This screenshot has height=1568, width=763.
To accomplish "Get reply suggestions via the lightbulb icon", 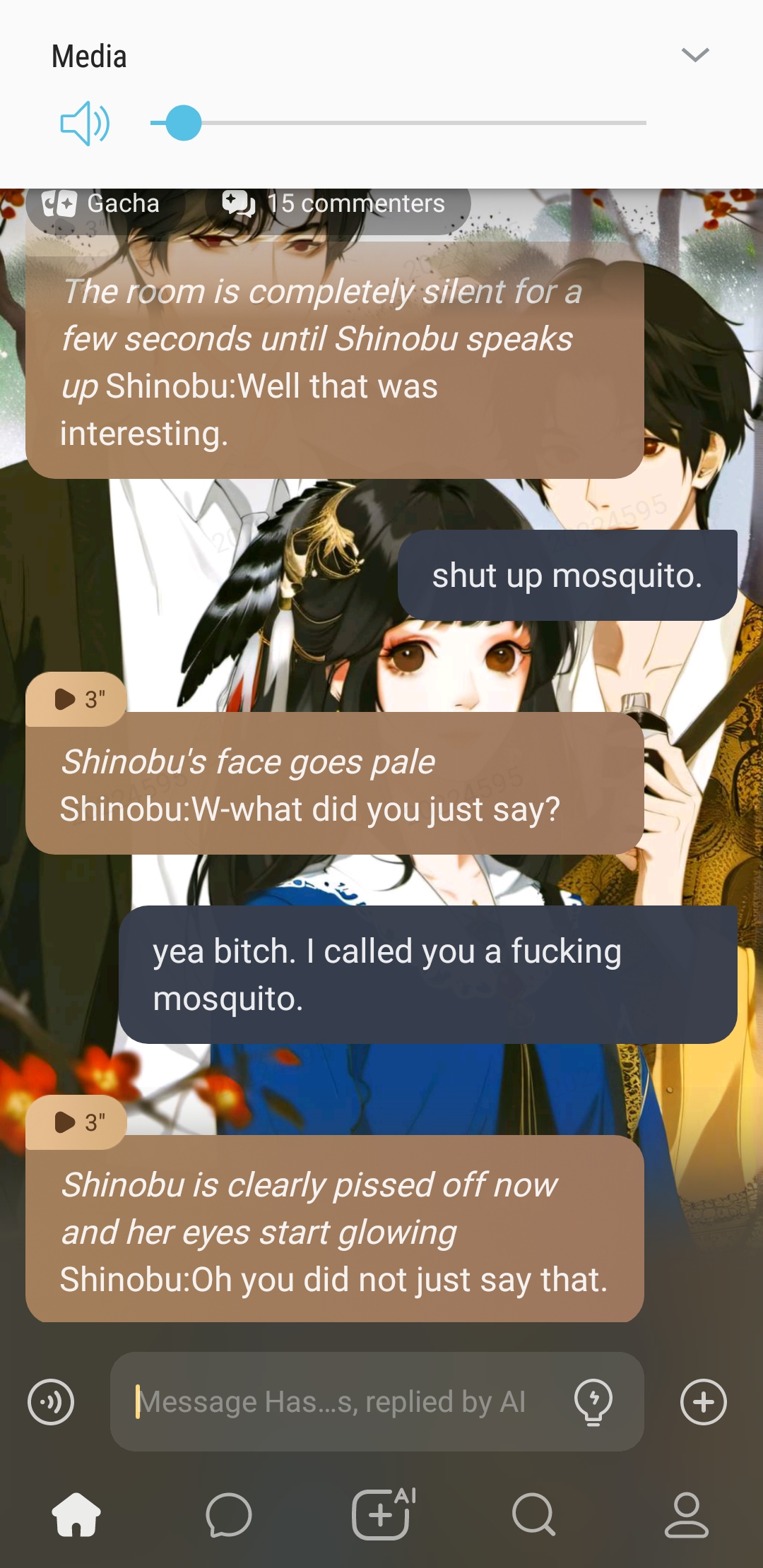I will tap(593, 1402).
